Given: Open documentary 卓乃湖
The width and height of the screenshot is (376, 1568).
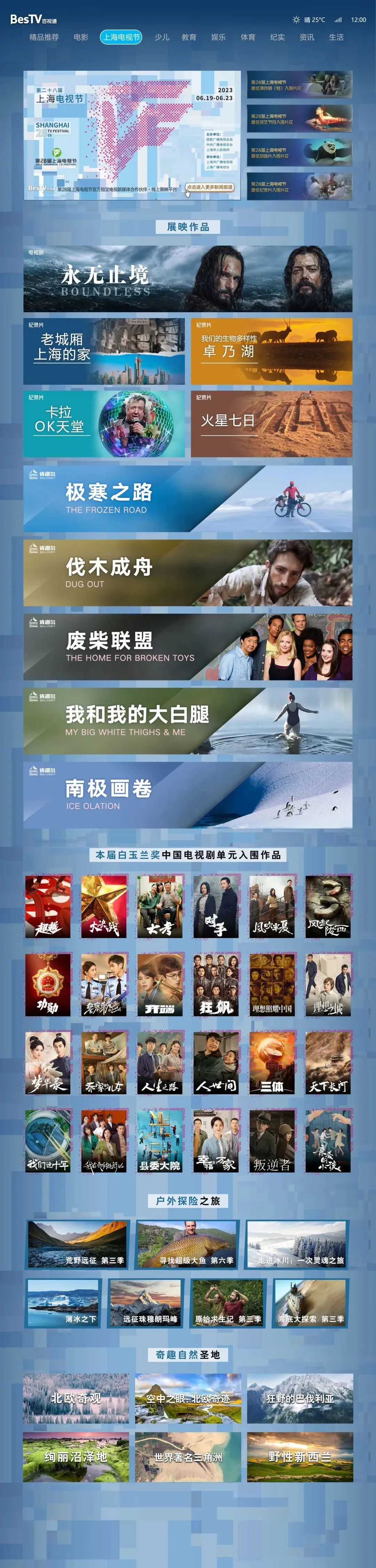Looking at the screenshot, I should tap(271, 351).
